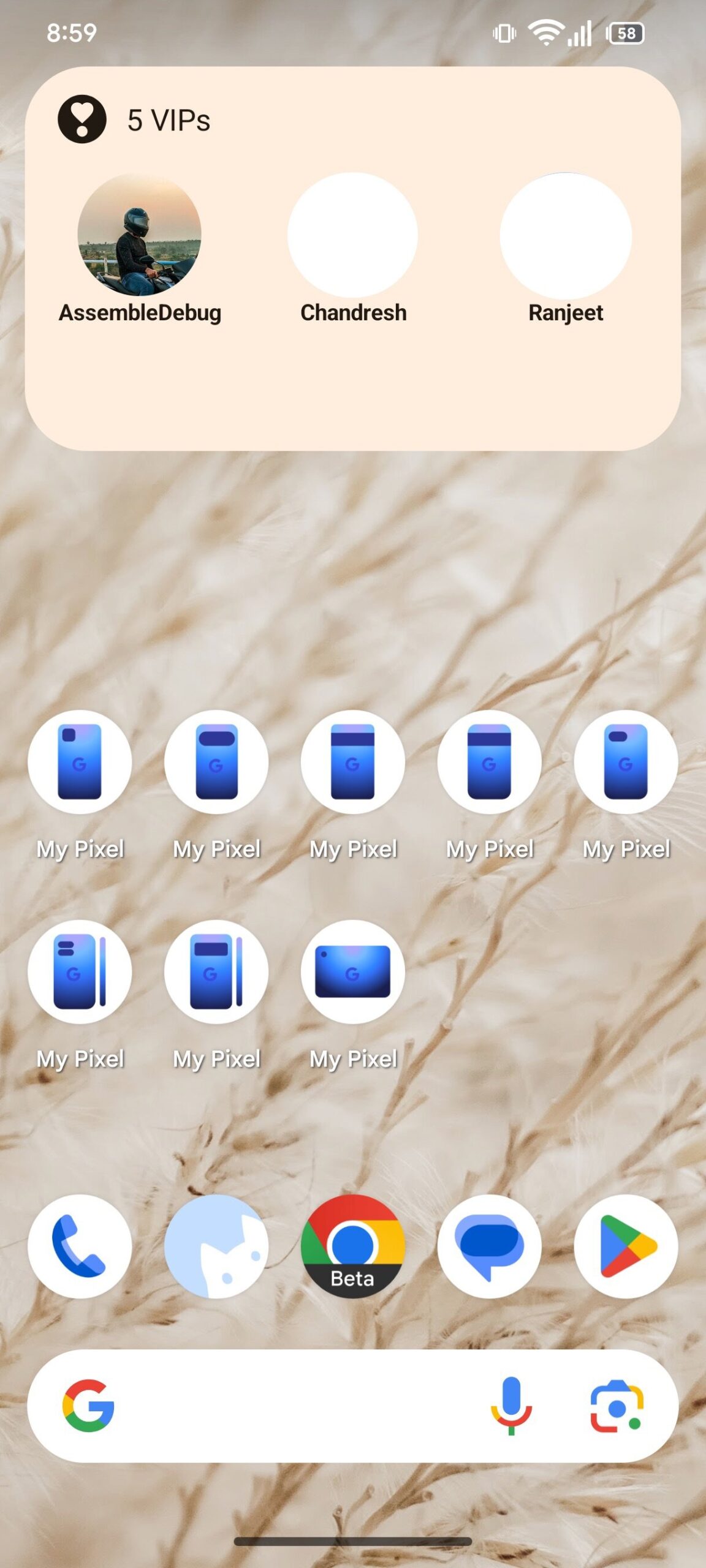Start voice search with the microphone

[511, 1406]
